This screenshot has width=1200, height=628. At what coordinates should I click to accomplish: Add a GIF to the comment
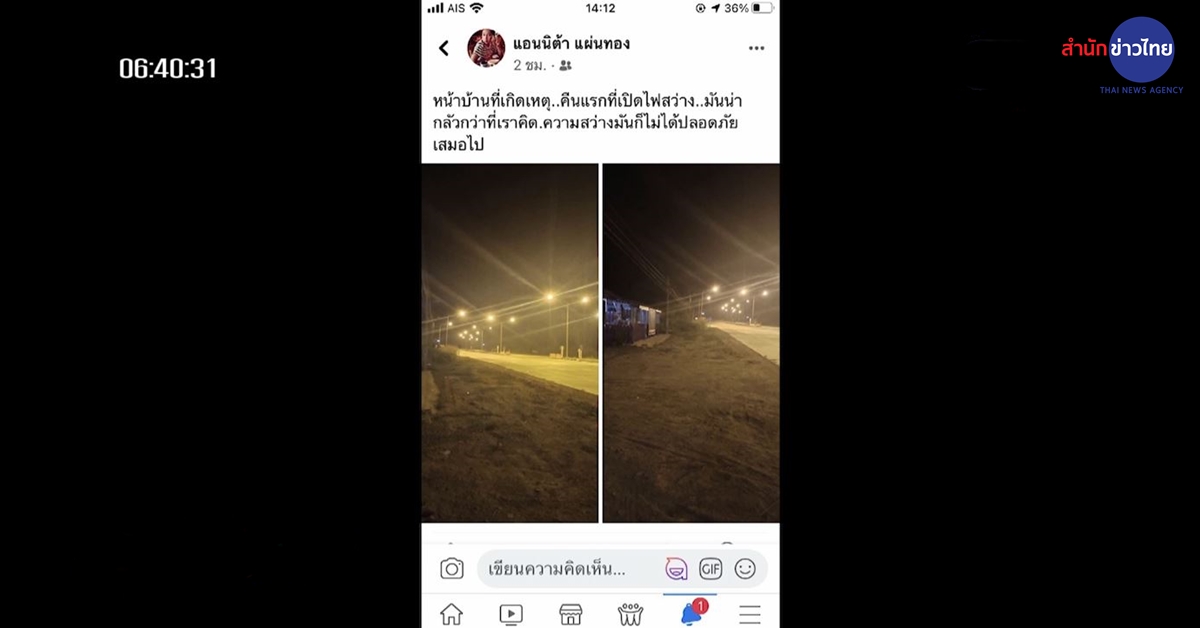(x=710, y=569)
